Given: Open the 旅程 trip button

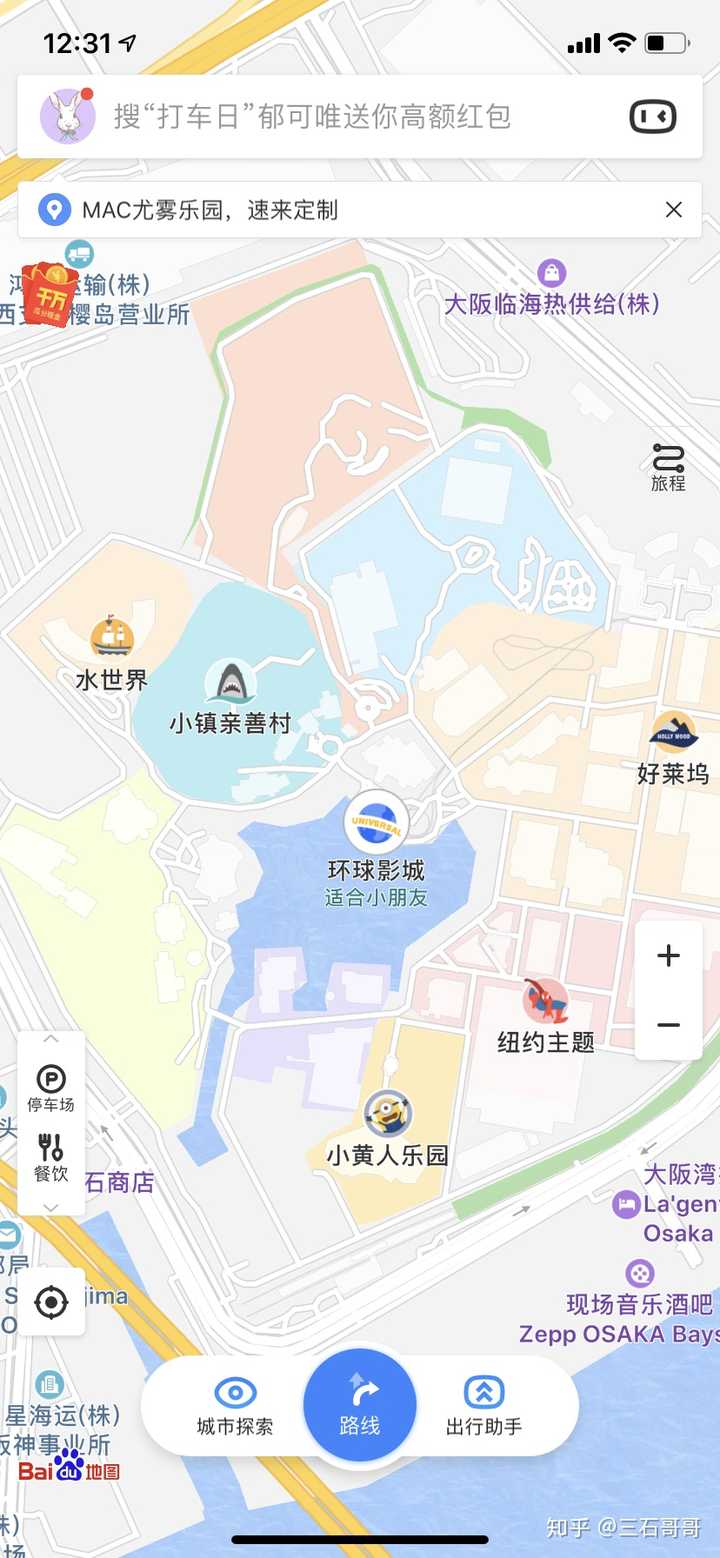Looking at the screenshot, I should [668, 467].
